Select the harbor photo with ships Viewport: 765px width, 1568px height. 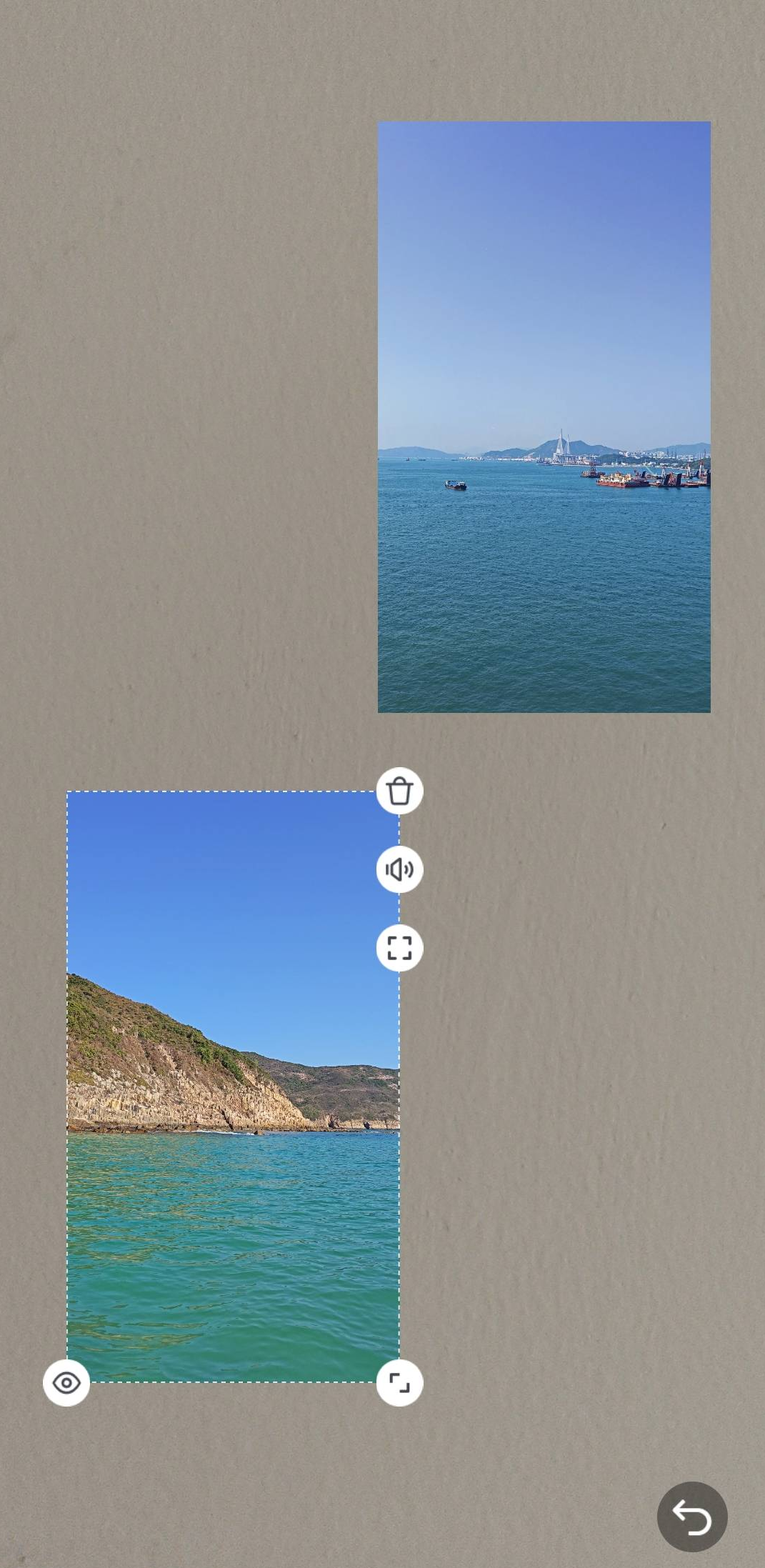click(x=544, y=416)
